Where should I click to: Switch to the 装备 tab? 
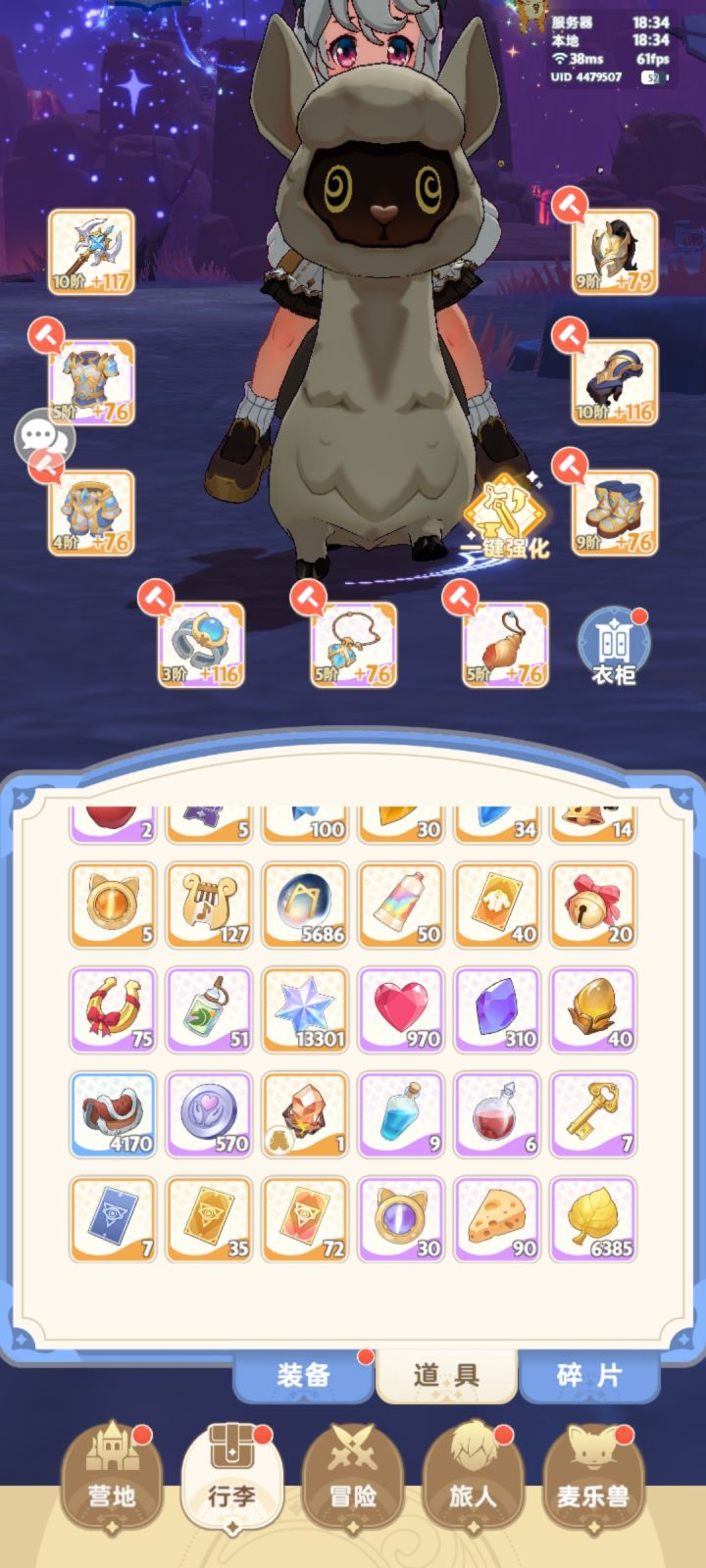pos(306,1376)
